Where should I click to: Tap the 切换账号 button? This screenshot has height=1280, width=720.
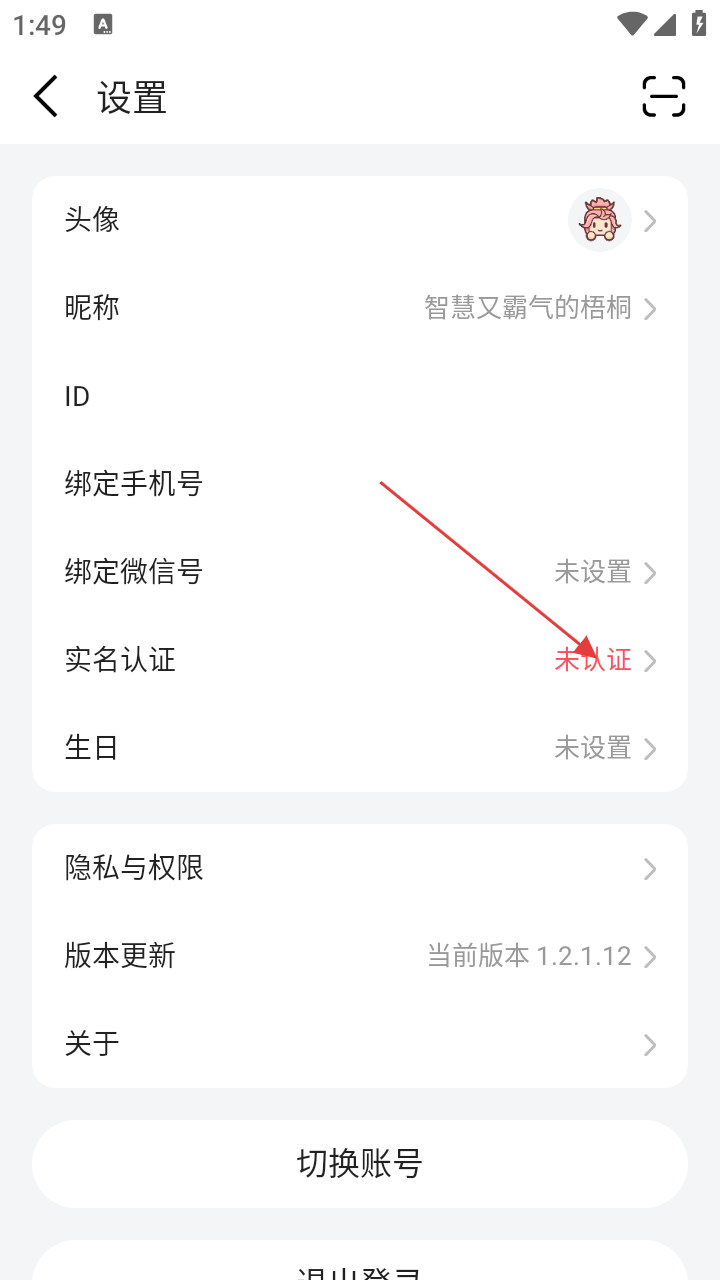[360, 1164]
